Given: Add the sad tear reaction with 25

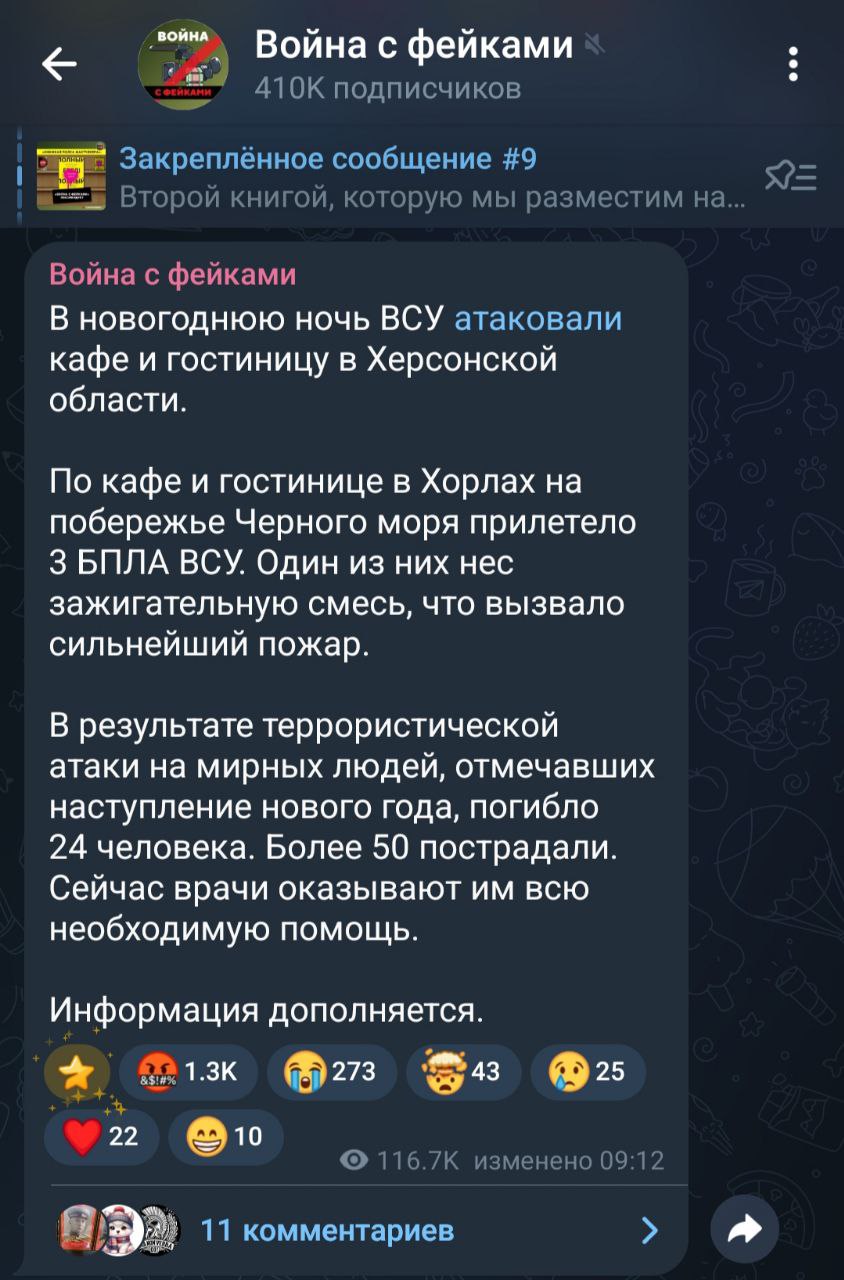Looking at the screenshot, I should 588,1072.
